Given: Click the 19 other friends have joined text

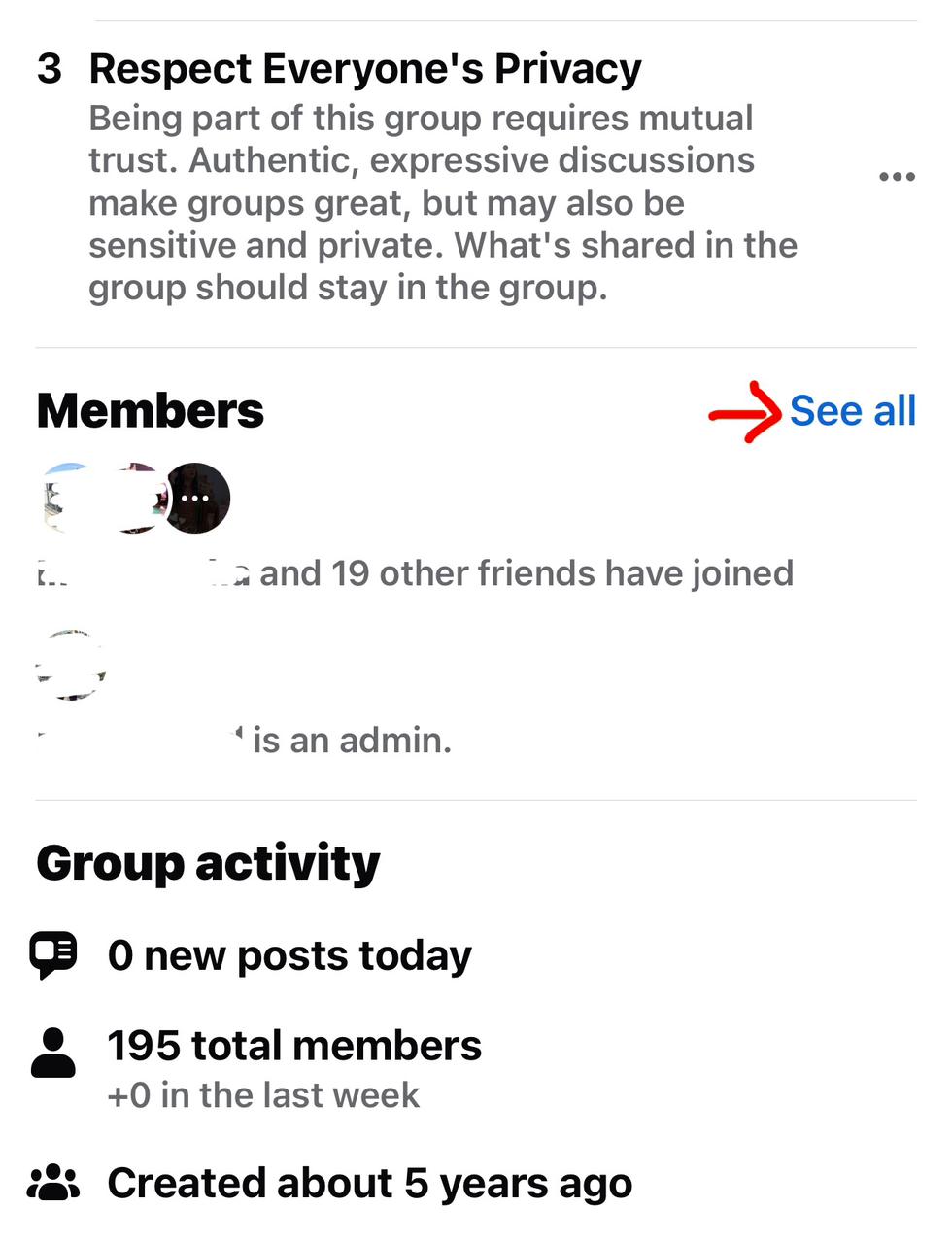Looking at the screenshot, I should 418,573.
